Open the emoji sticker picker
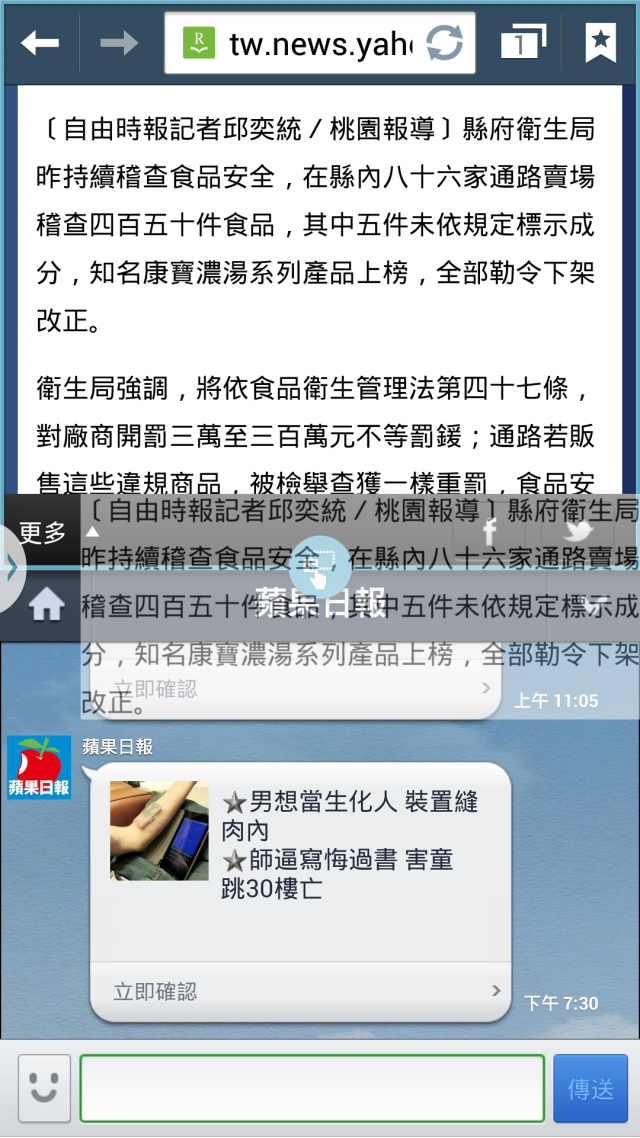640x1138 pixels. pyautogui.click(x=44, y=1088)
